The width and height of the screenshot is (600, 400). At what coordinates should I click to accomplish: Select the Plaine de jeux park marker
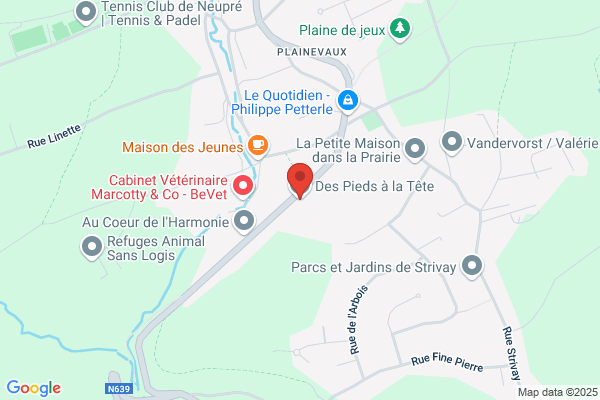[400, 29]
